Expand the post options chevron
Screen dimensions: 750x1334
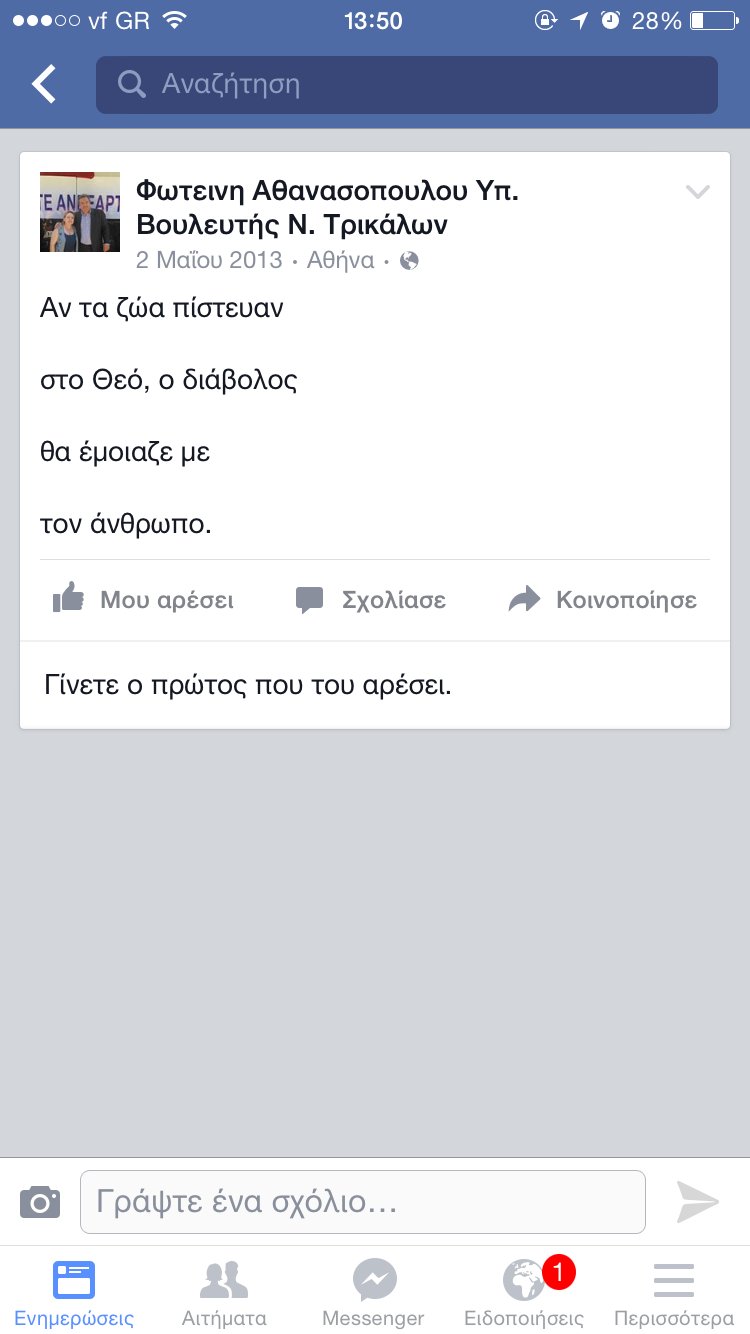(x=697, y=192)
